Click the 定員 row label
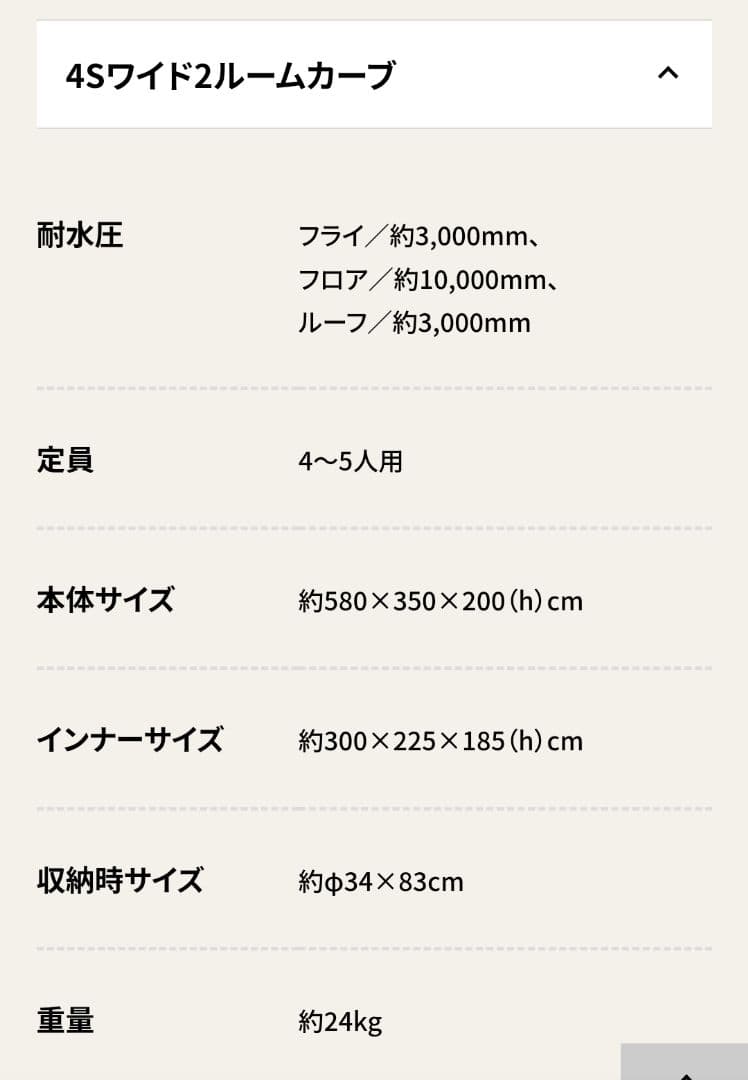Viewport: 748px width, 1080px height. [x=63, y=460]
